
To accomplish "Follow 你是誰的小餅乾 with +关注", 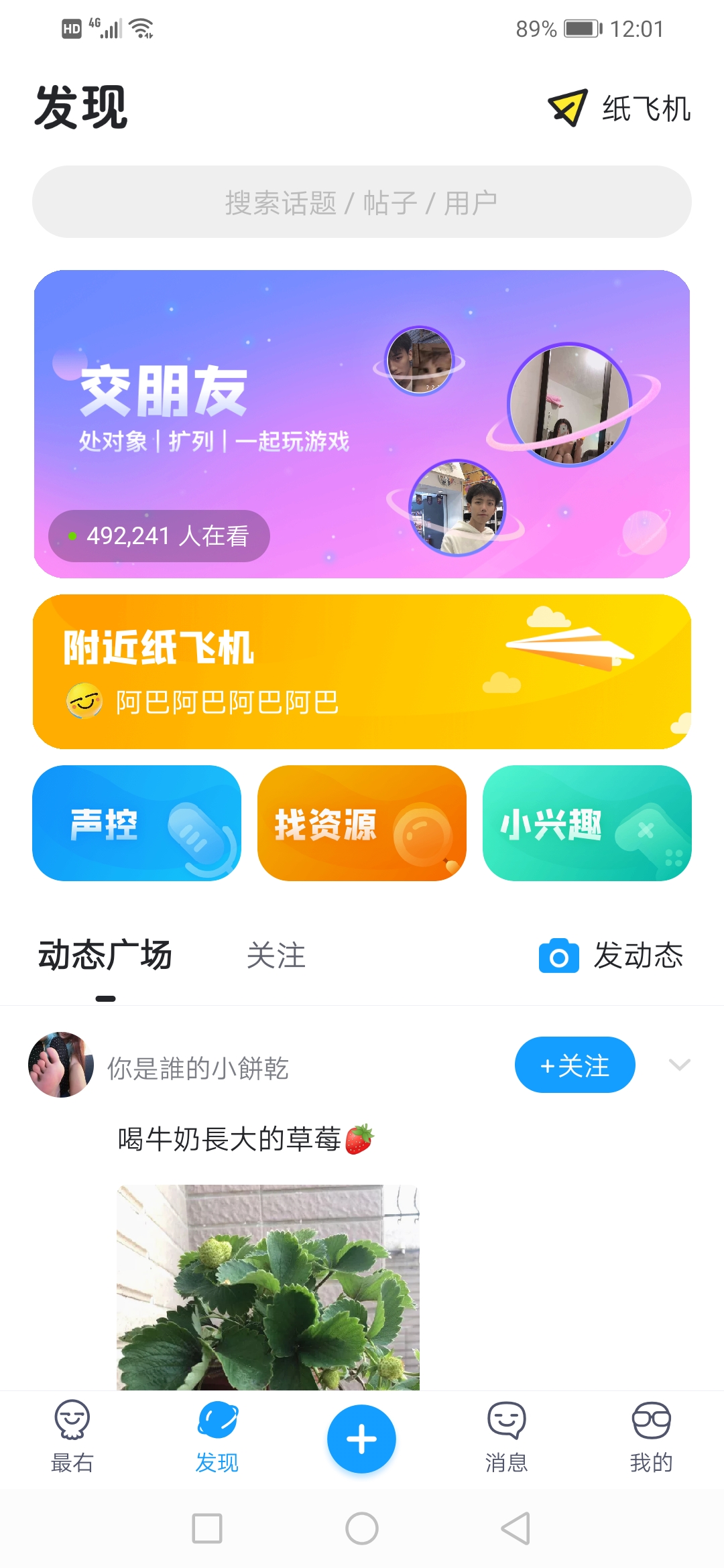I will (x=575, y=1065).
